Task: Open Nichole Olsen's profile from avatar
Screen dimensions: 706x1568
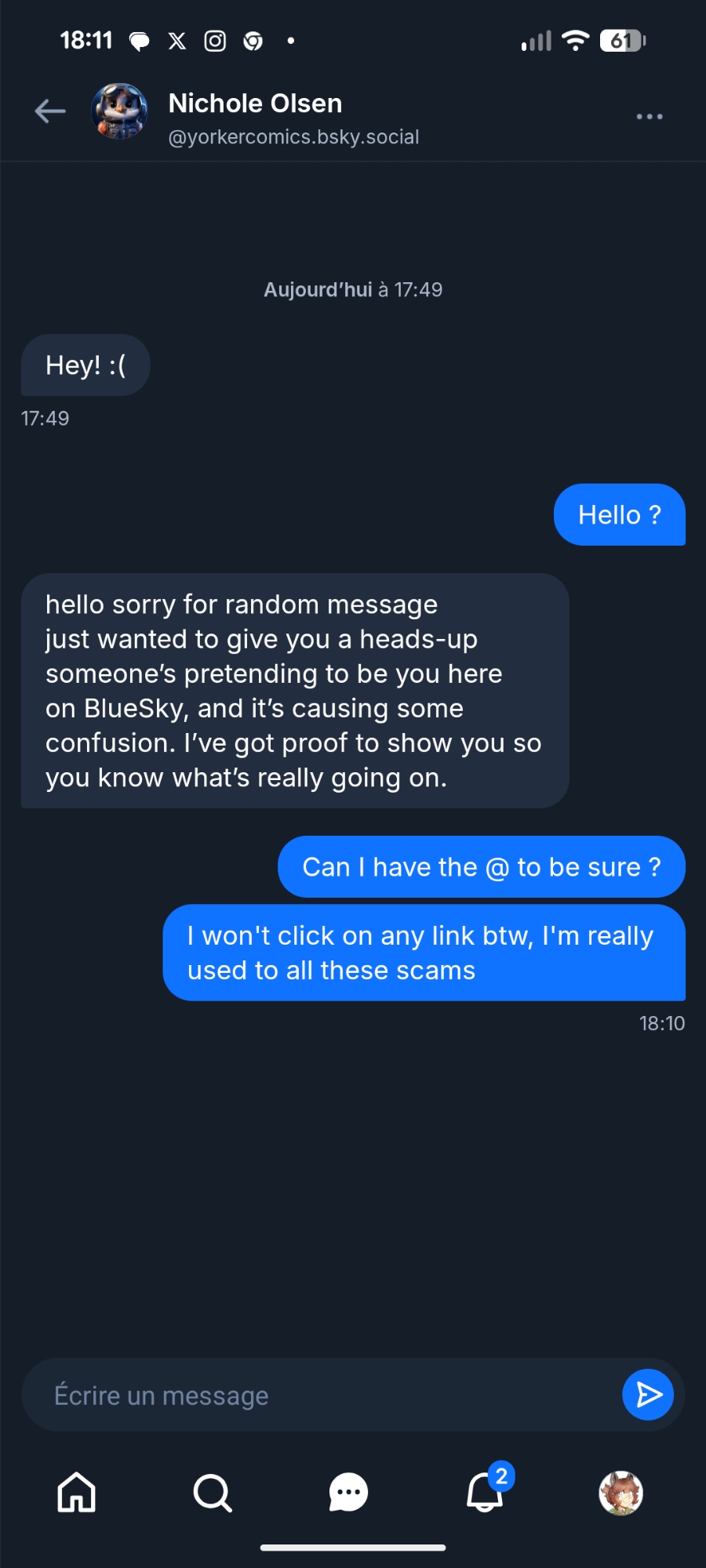Action: 119,111
